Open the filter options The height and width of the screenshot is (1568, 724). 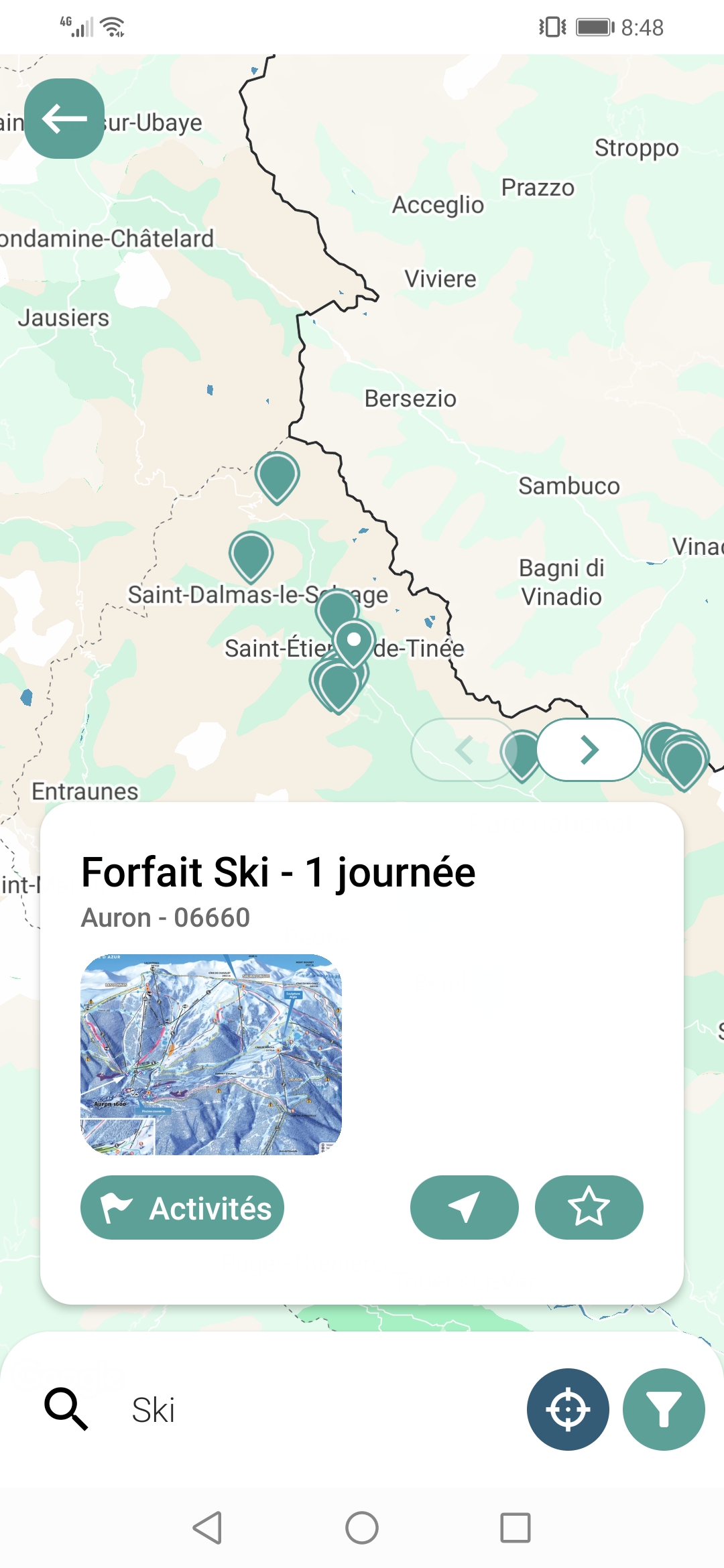click(664, 1410)
